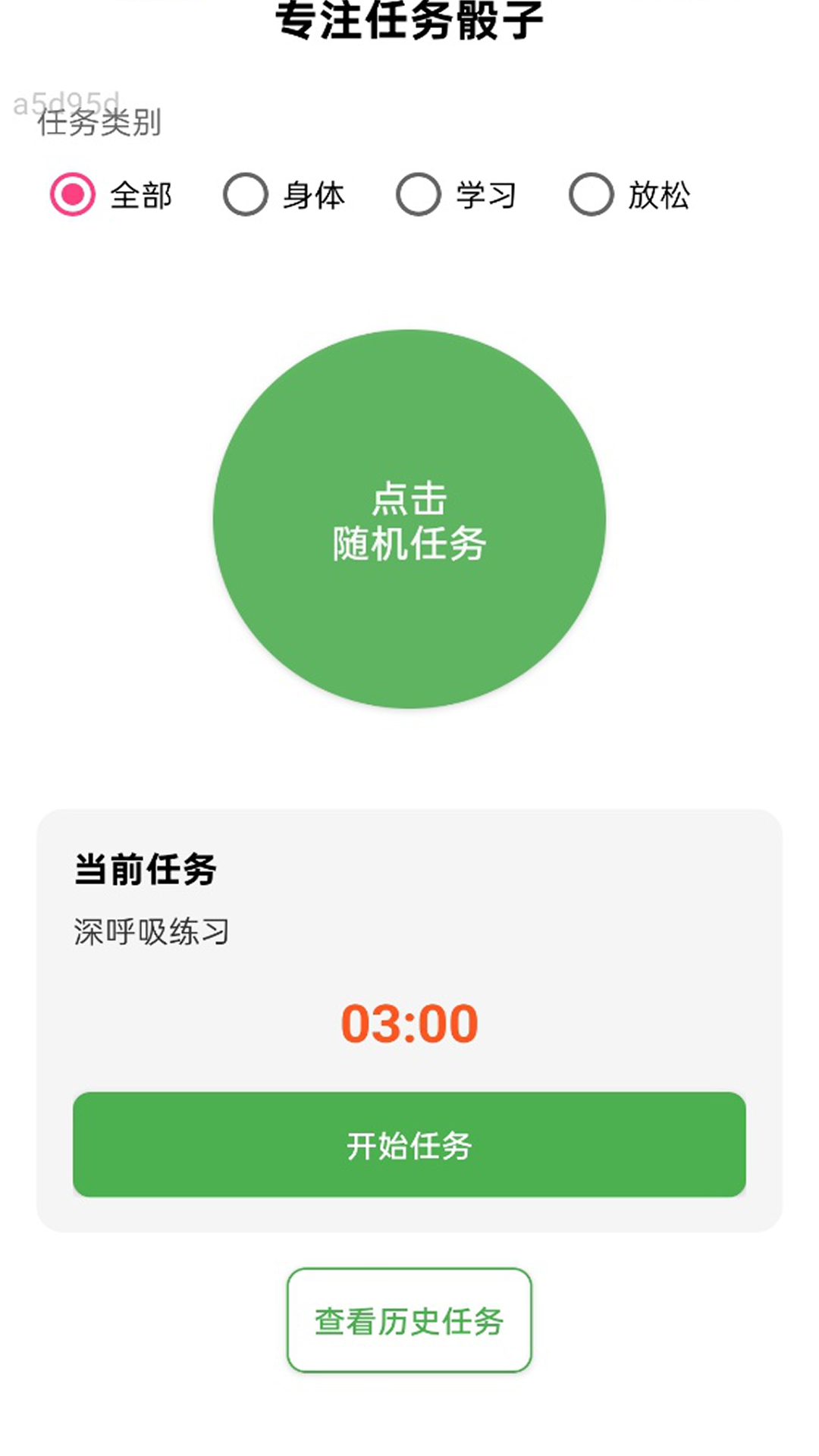The image size is (819, 1456).
Task: Select the 当前任务 card heading
Action: 146,871
